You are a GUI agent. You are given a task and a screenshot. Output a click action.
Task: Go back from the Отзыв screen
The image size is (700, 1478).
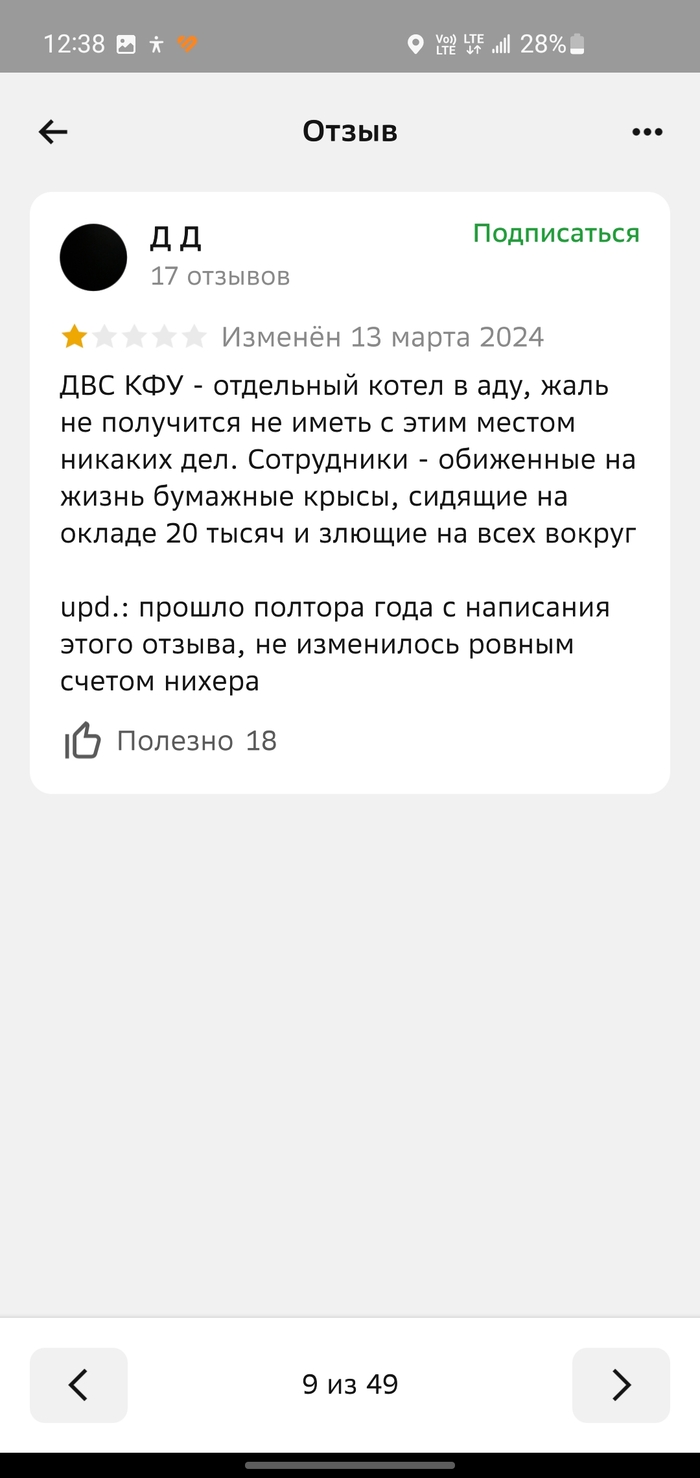(x=53, y=131)
